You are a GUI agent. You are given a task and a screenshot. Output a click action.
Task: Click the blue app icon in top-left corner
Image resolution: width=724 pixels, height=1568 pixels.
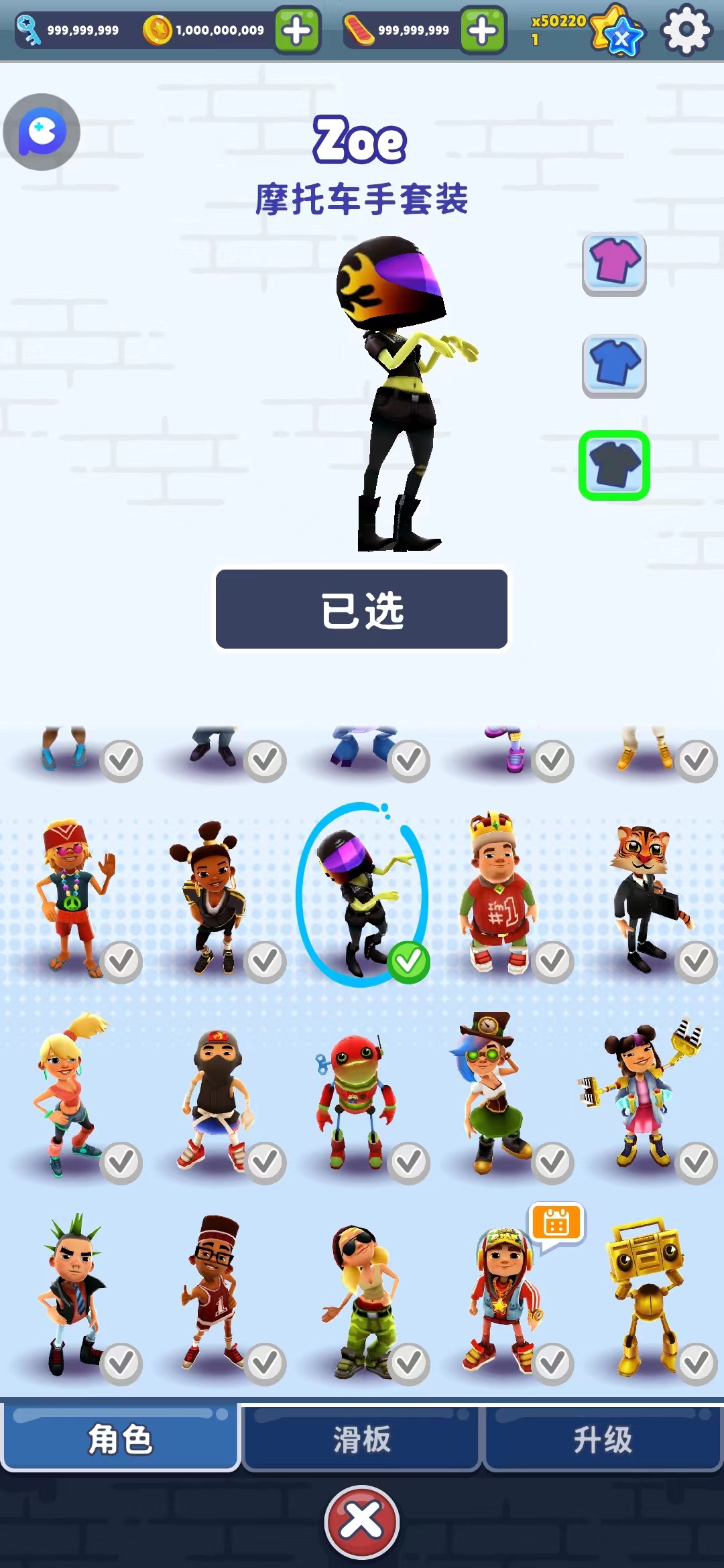tap(42, 132)
